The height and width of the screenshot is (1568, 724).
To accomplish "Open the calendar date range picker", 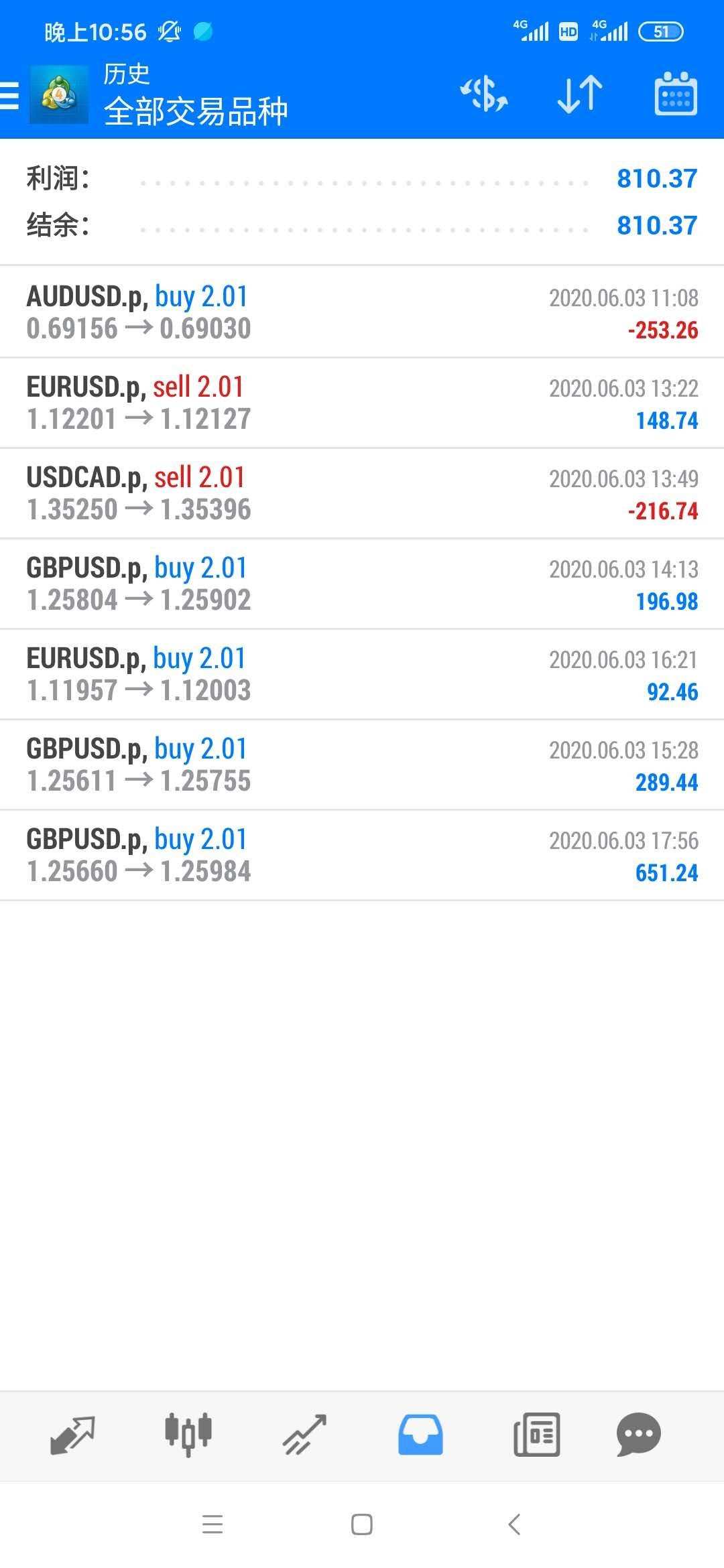I will 675,94.
